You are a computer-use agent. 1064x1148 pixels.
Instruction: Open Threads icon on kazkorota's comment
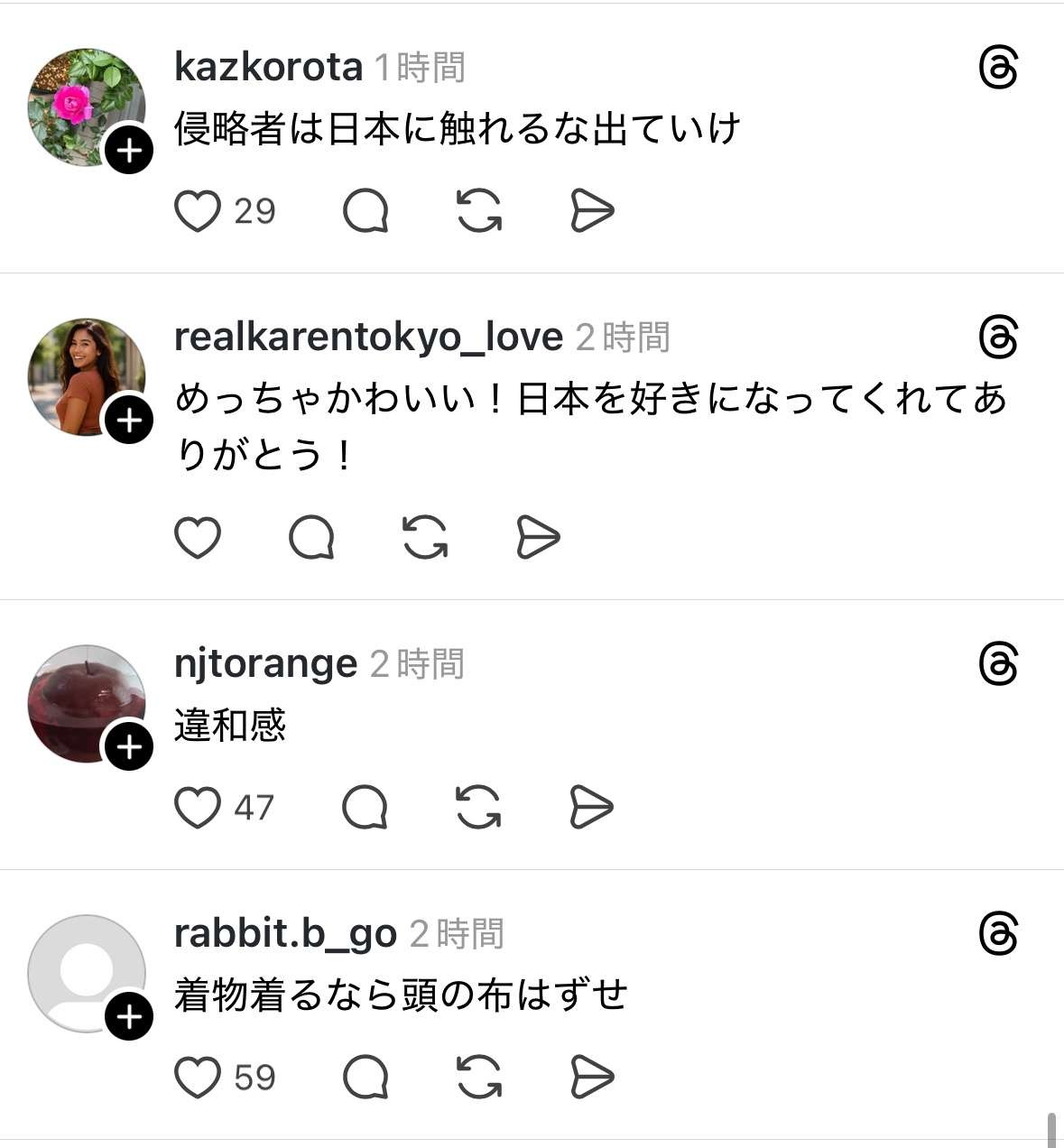998,69
